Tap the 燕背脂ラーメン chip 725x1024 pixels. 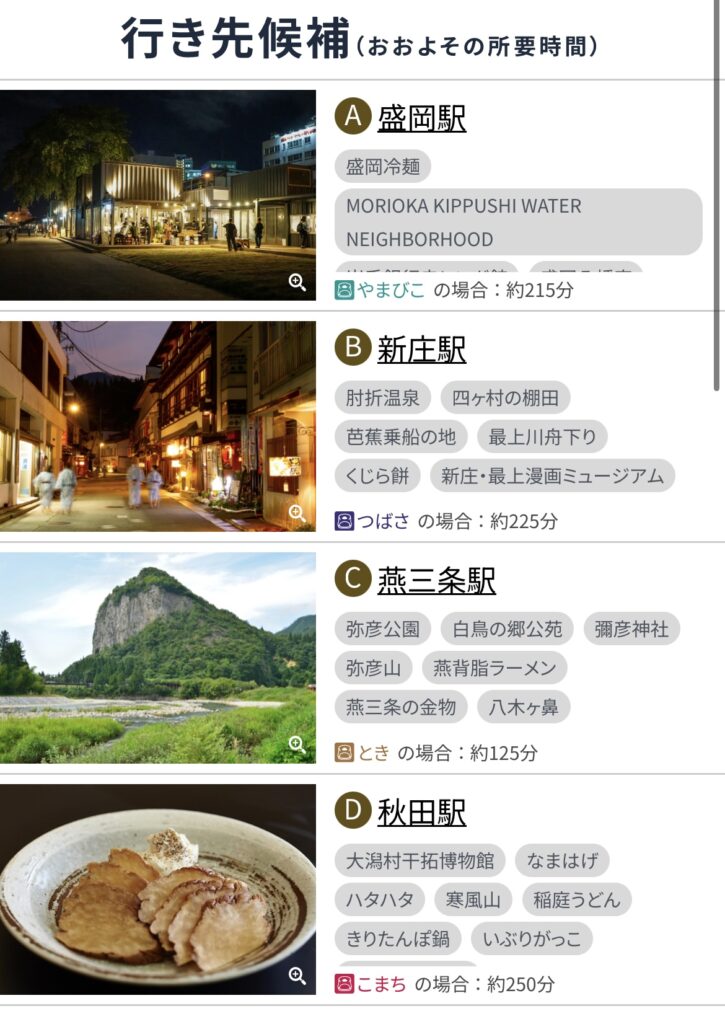point(494,668)
